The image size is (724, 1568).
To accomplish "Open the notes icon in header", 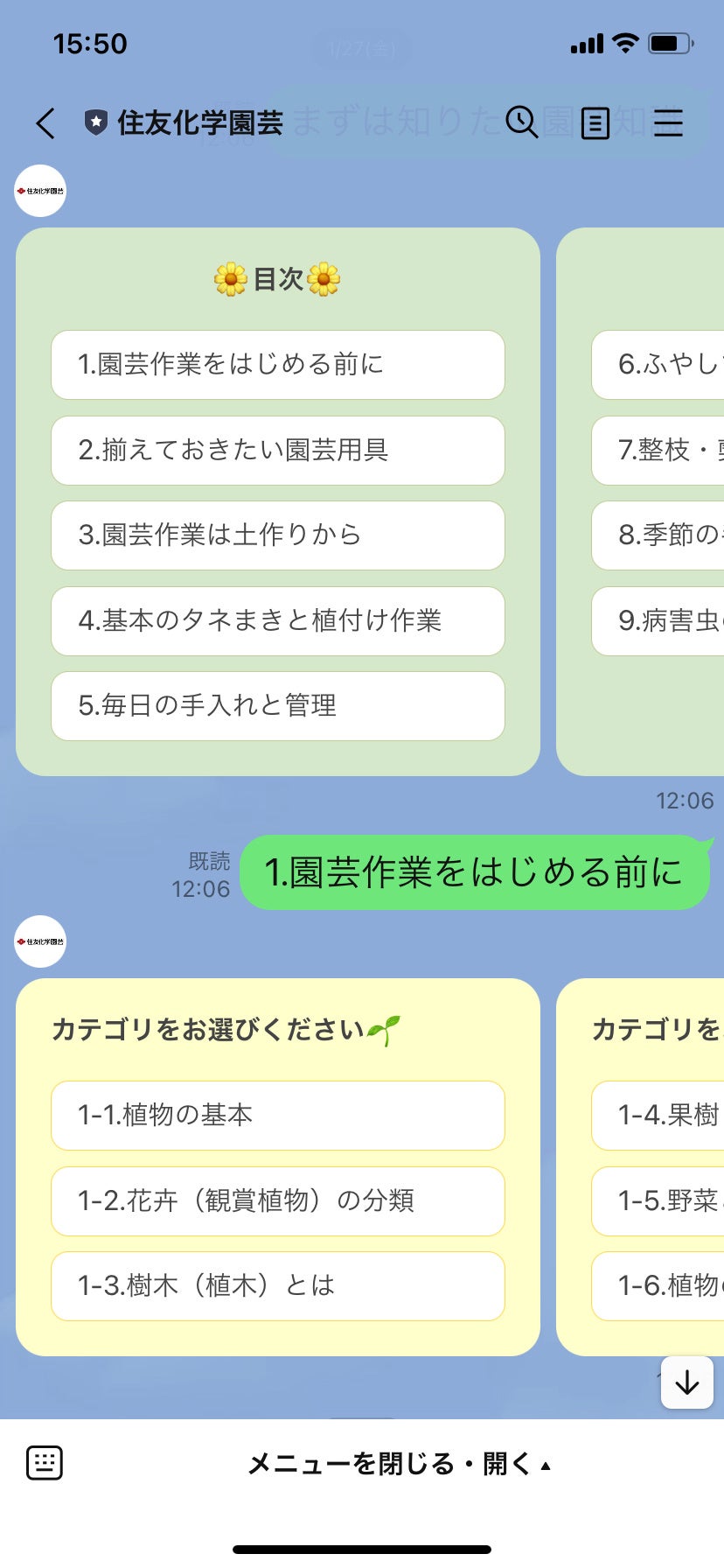I will click(x=595, y=123).
